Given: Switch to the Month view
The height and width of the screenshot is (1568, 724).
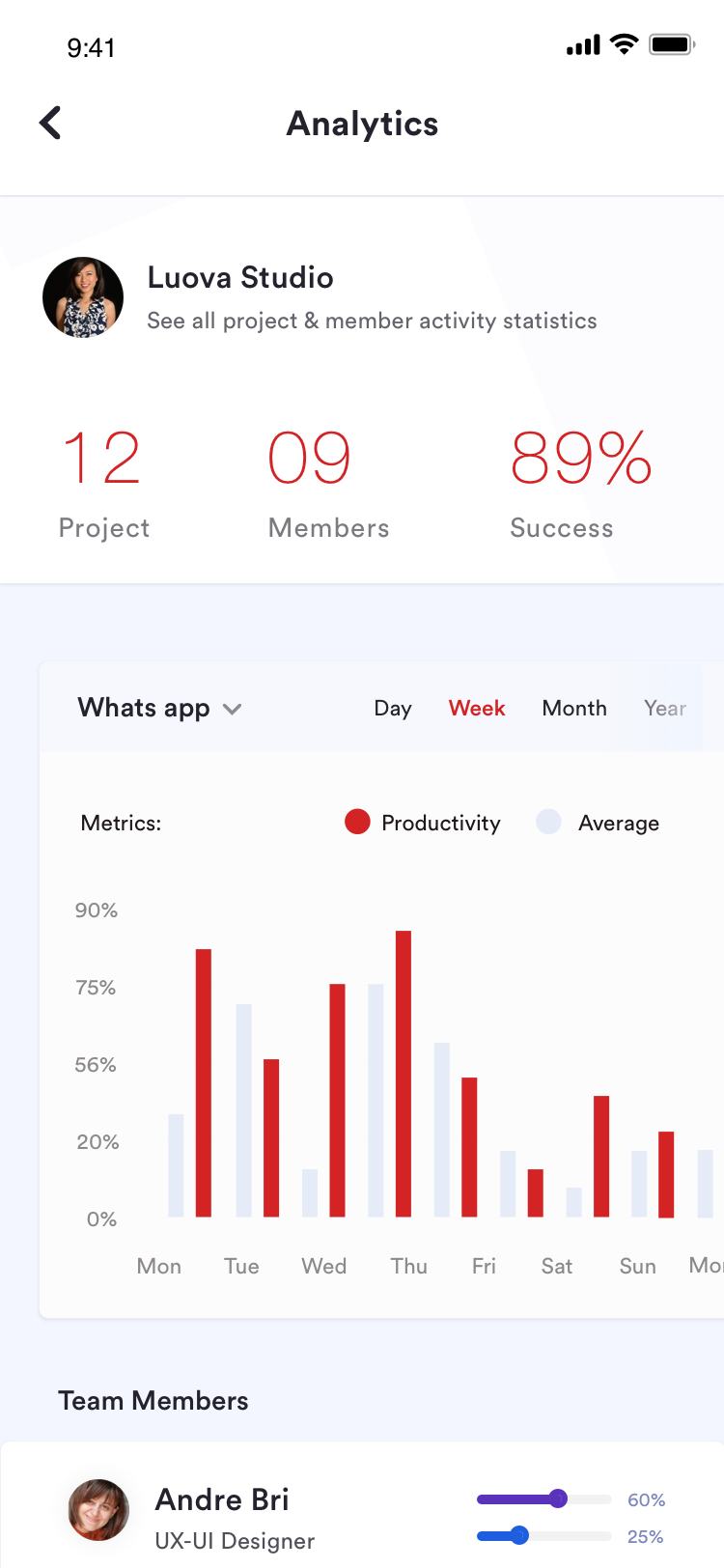Looking at the screenshot, I should point(574,709).
